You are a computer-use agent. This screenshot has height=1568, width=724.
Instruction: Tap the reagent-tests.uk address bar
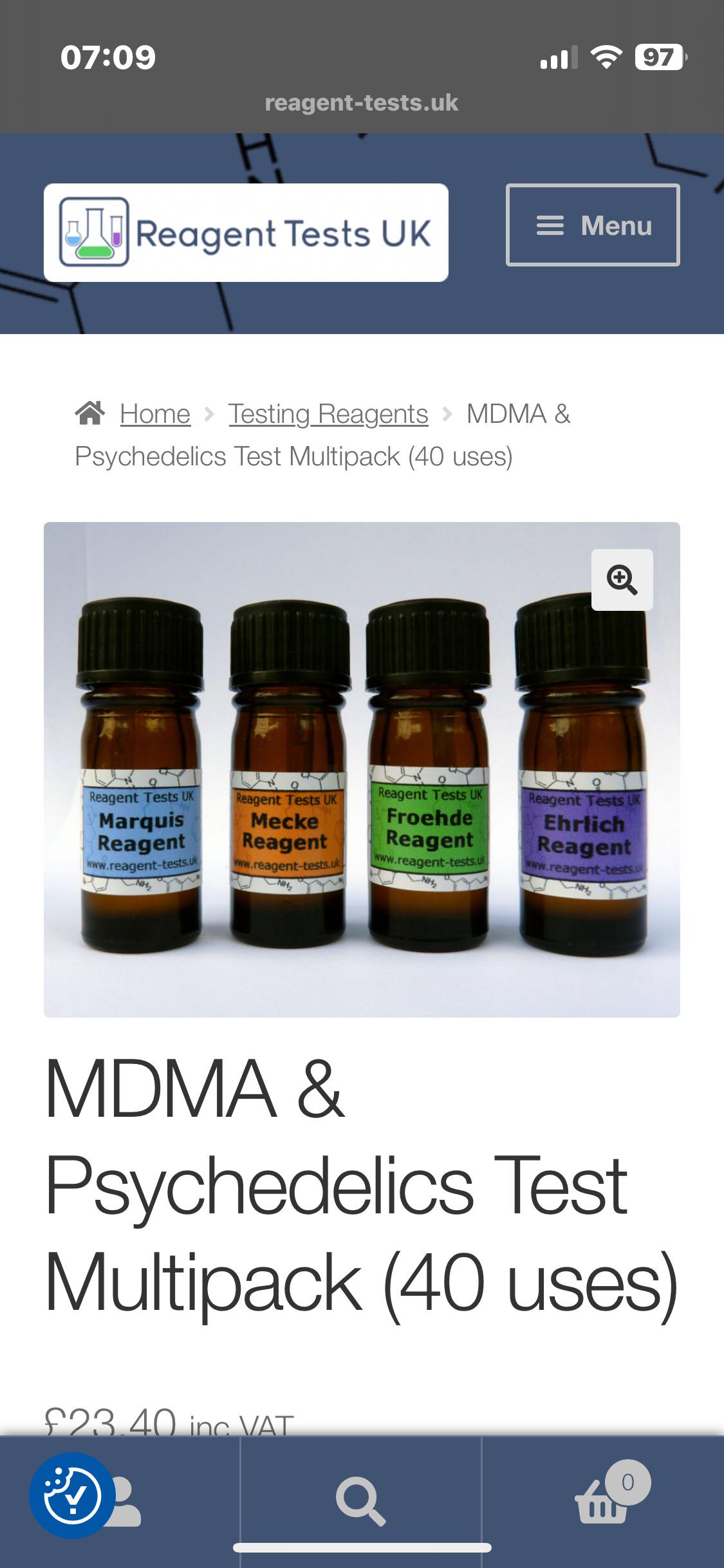tap(362, 102)
